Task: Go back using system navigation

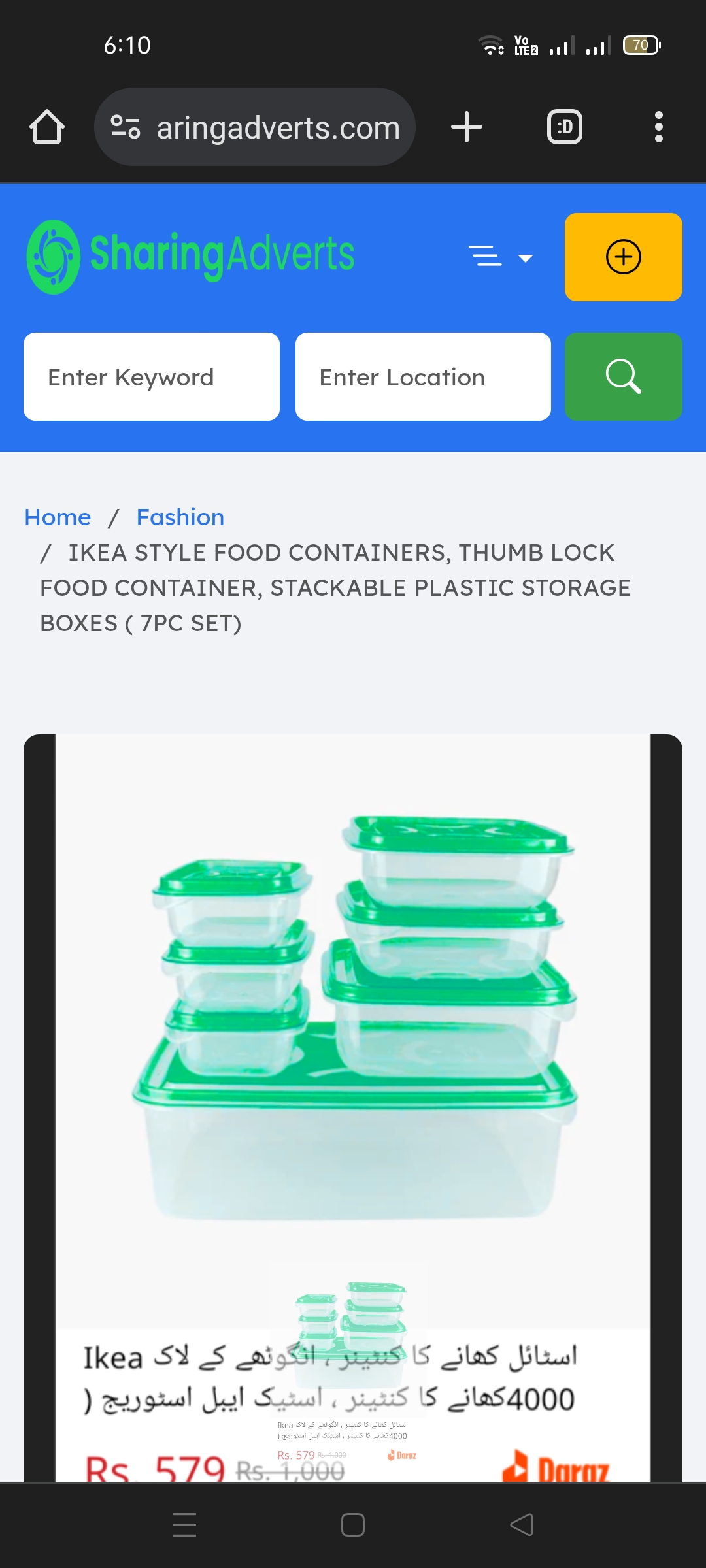Action: click(x=521, y=1525)
